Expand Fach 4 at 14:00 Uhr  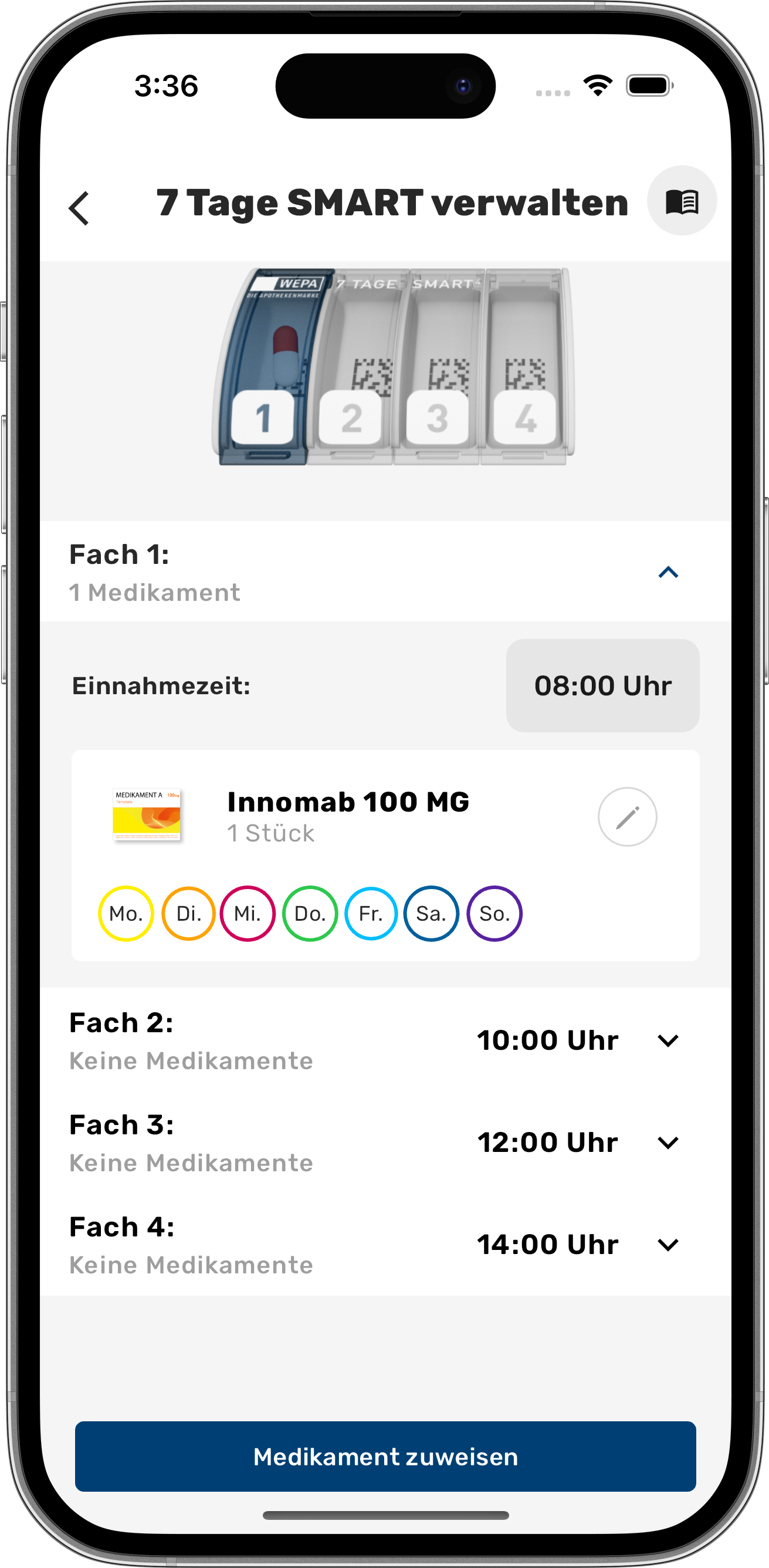[668, 1245]
